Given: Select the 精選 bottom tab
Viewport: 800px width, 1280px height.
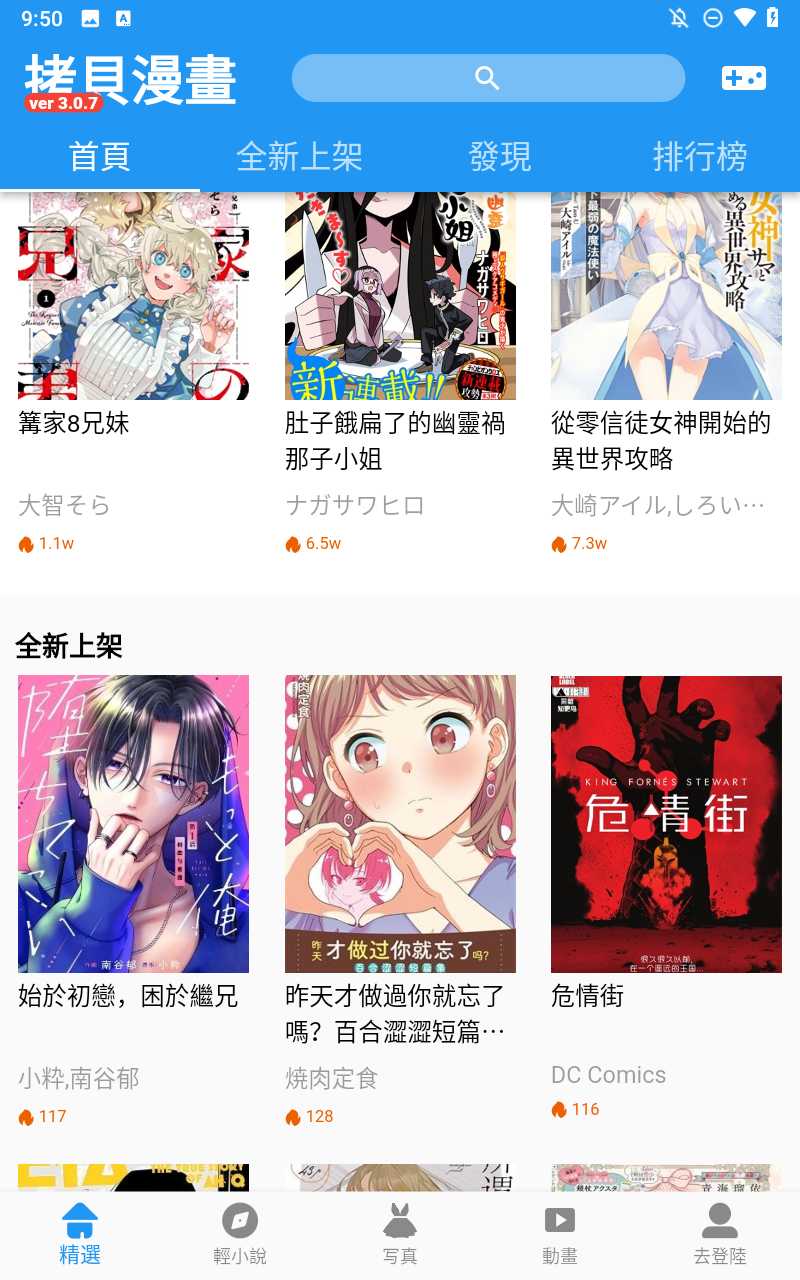Looking at the screenshot, I should (x=80, y=1234).
